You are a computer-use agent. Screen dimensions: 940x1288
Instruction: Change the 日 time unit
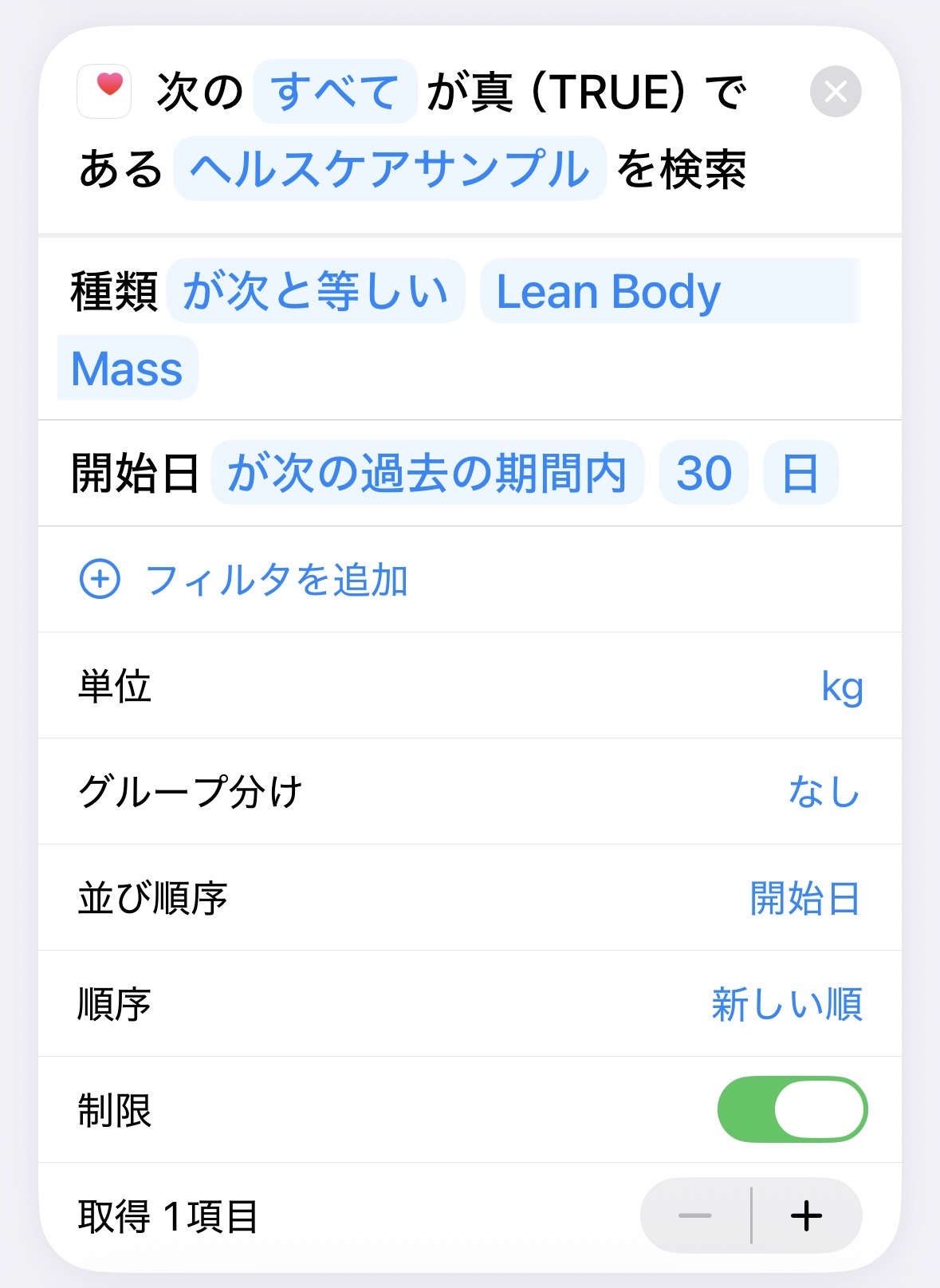click(x=800, y=473)
